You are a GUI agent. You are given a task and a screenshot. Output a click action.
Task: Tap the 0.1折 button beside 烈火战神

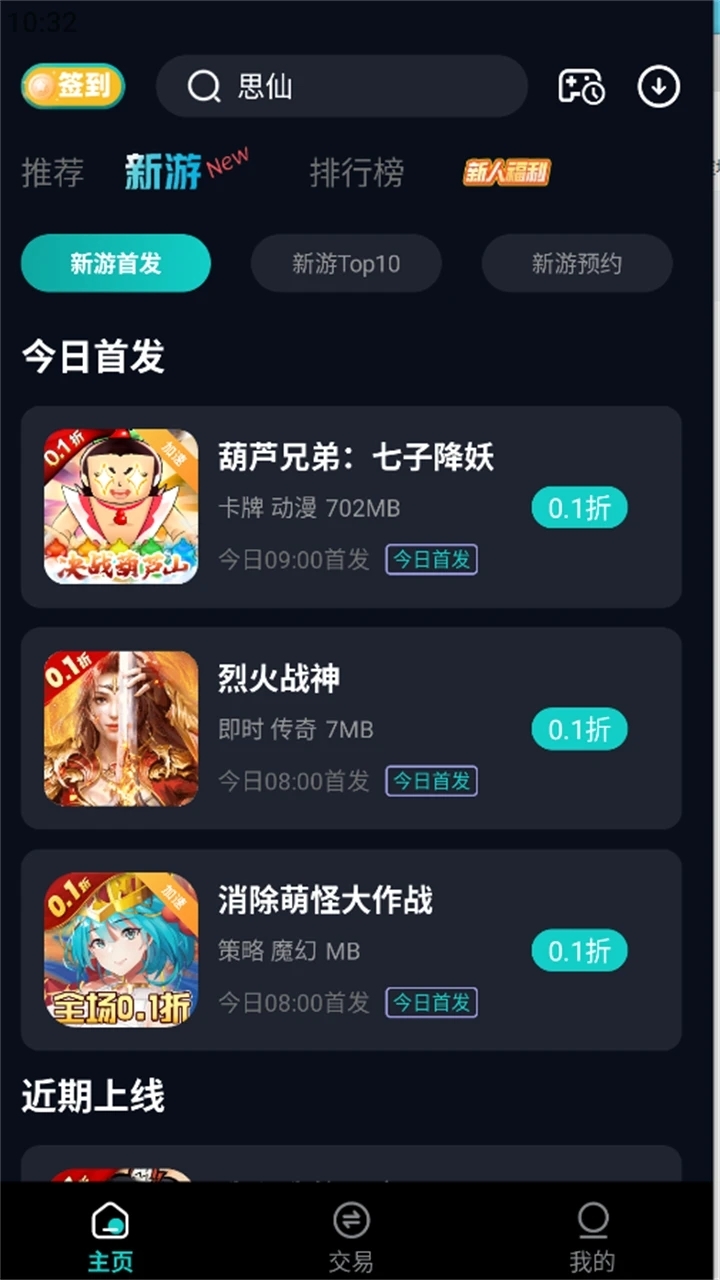pyautogui.click(x=579, y=730)
